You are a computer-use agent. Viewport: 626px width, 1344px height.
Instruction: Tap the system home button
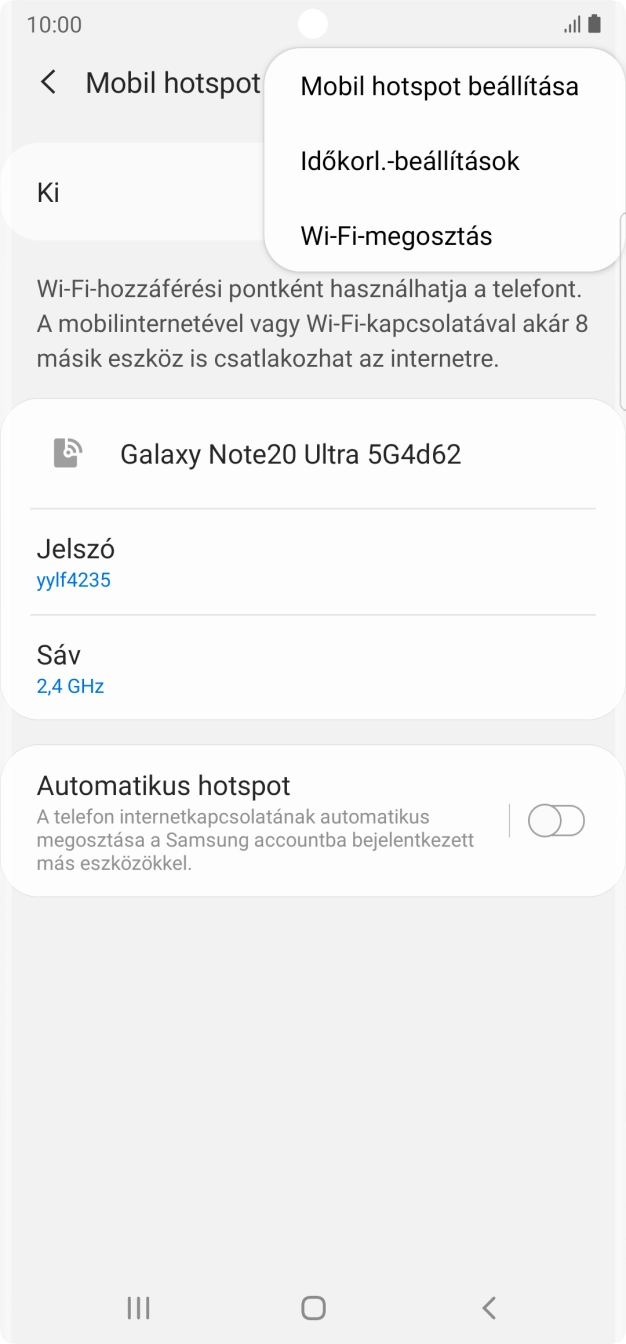point(313,1307)
